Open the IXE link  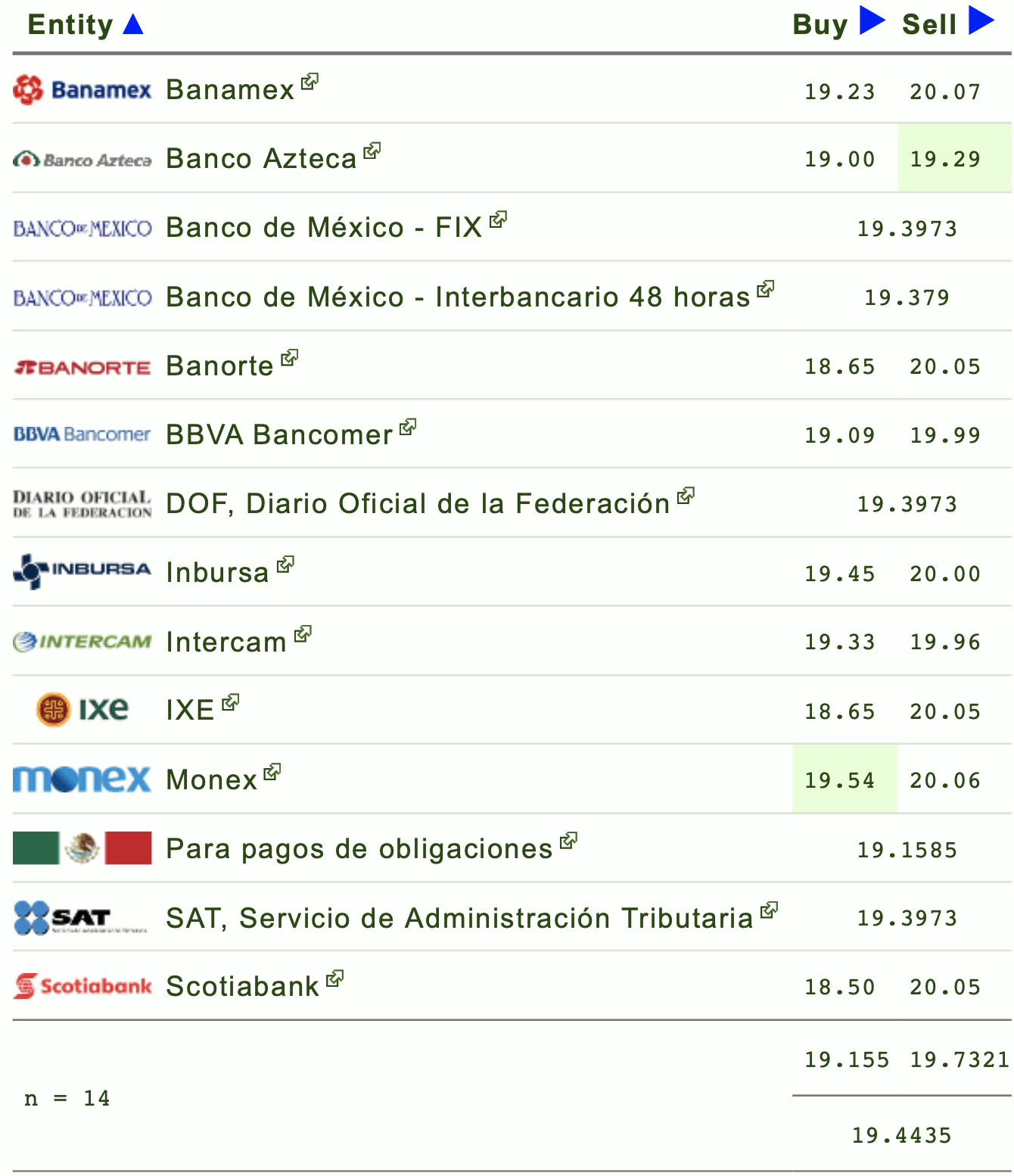[x=190, y=711]
